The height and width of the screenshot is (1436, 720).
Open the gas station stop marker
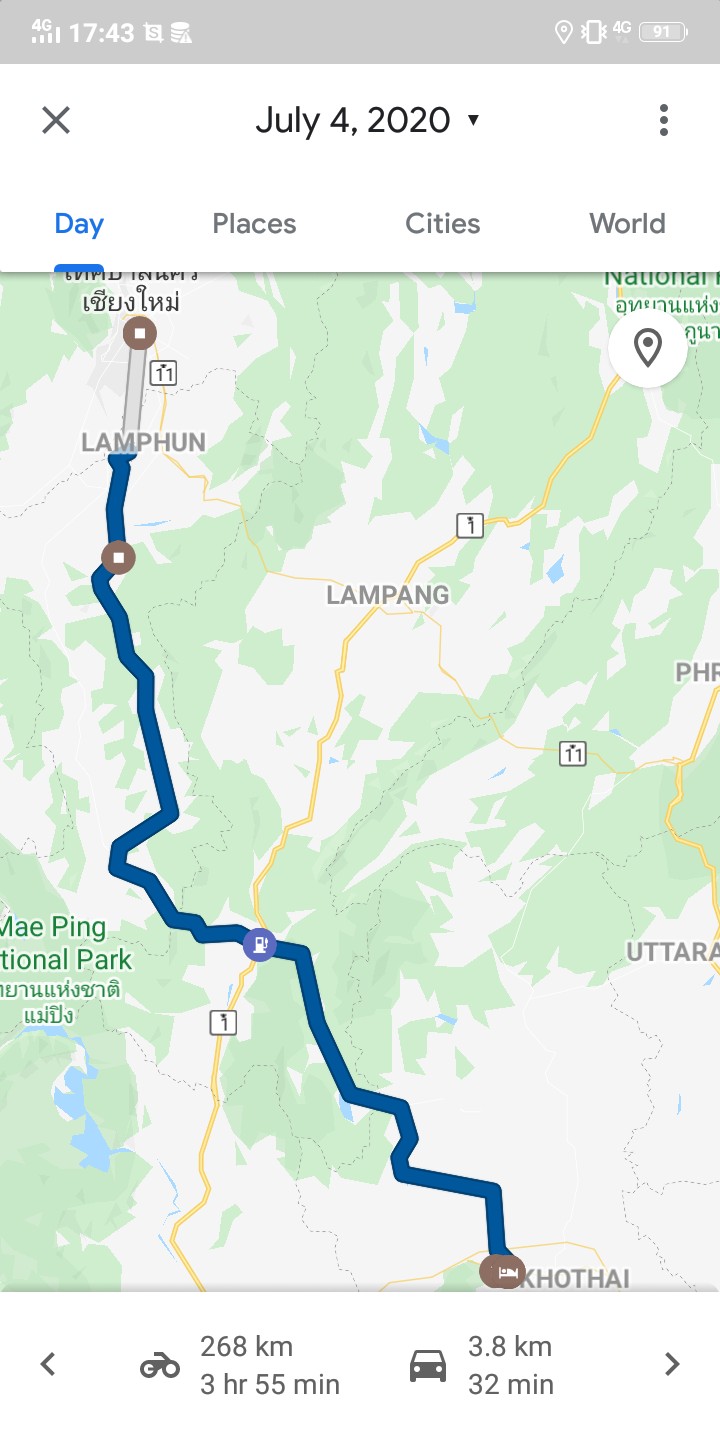(x=260, y=943)
